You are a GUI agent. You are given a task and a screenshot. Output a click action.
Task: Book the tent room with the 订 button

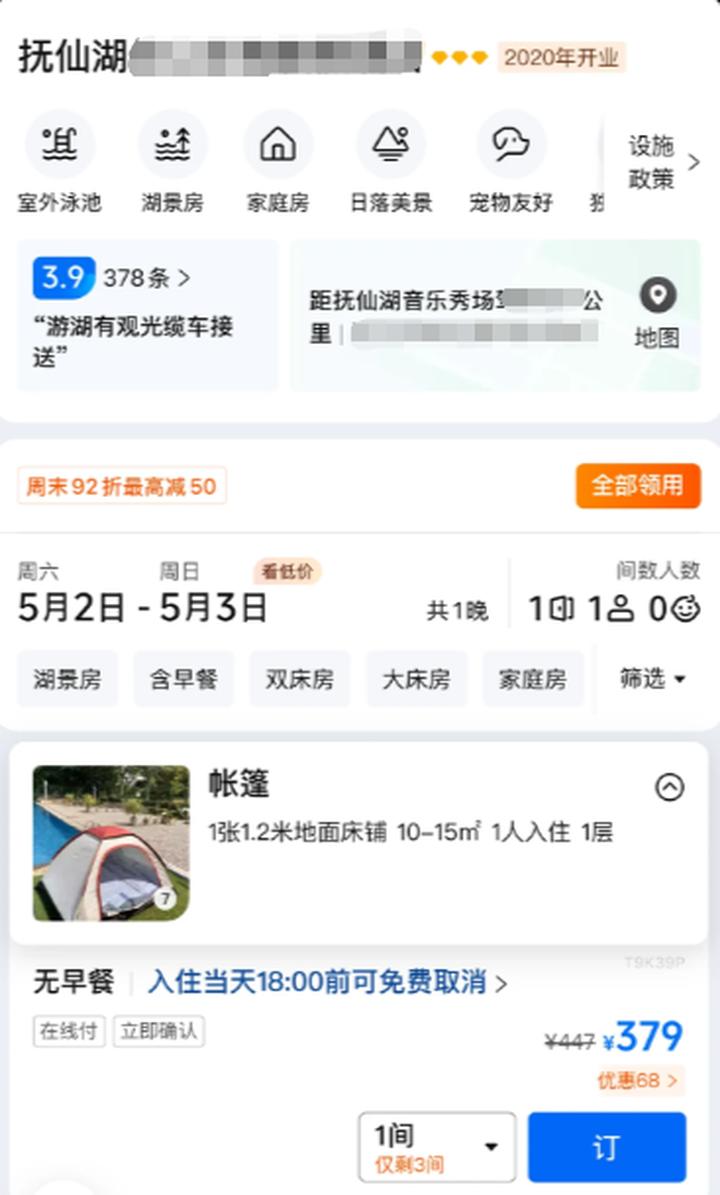pyautogui.click(x=606, y=1147)
